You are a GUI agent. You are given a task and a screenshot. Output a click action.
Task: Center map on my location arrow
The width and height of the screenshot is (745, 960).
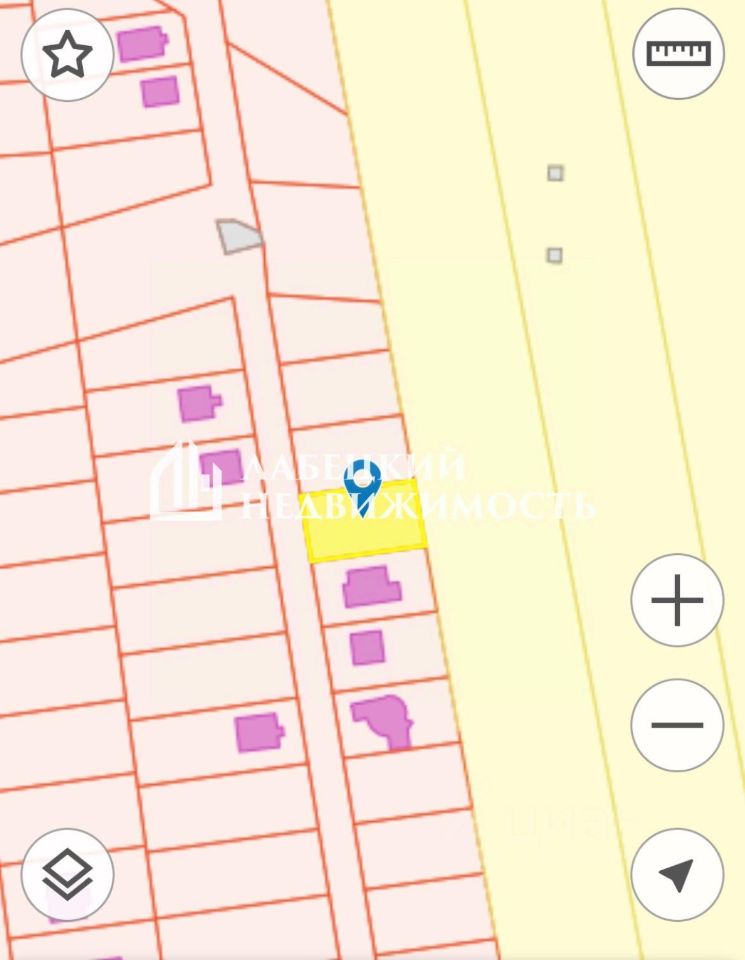(677, 875)
